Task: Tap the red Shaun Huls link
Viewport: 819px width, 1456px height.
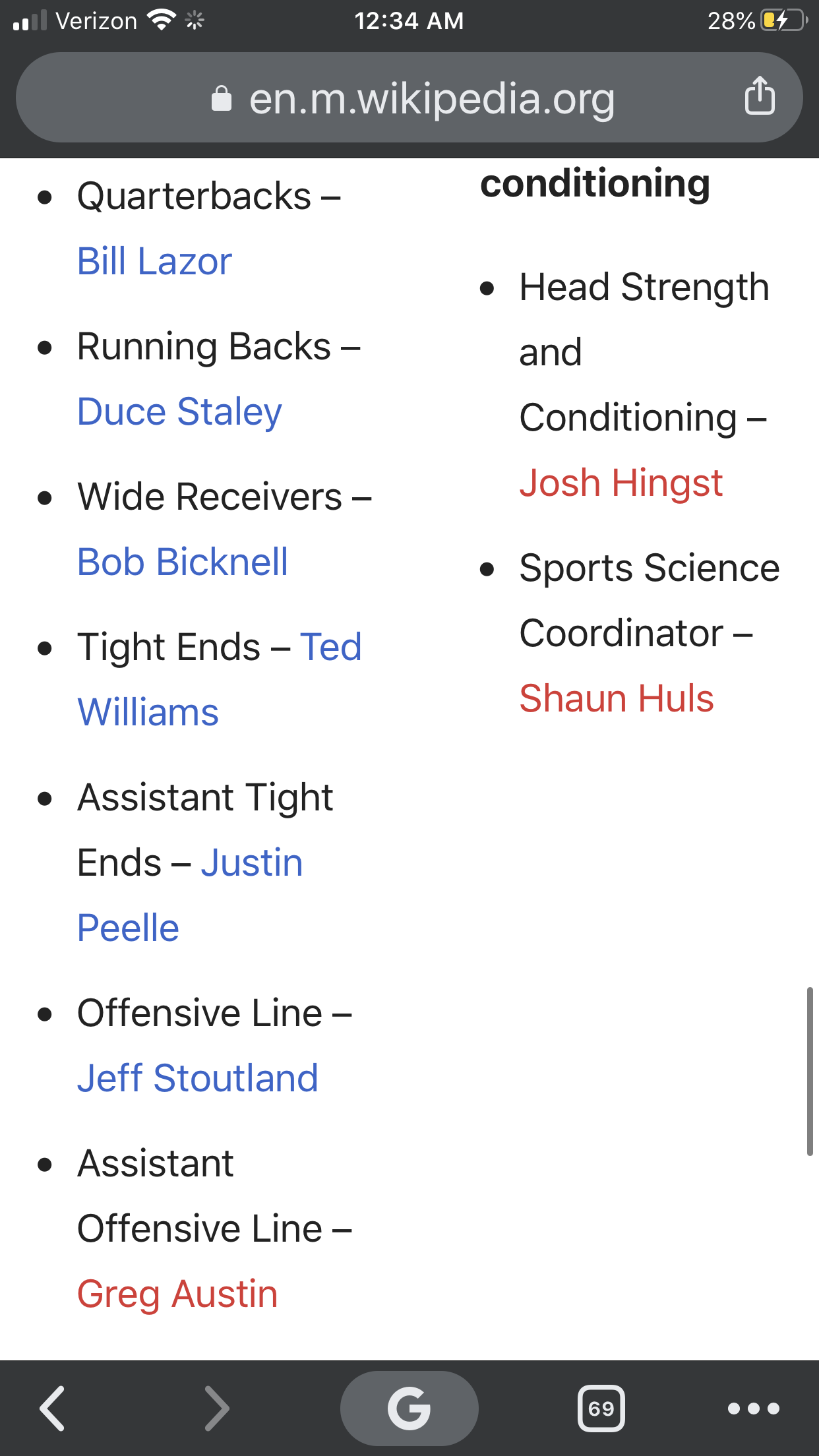Action: 617,698
